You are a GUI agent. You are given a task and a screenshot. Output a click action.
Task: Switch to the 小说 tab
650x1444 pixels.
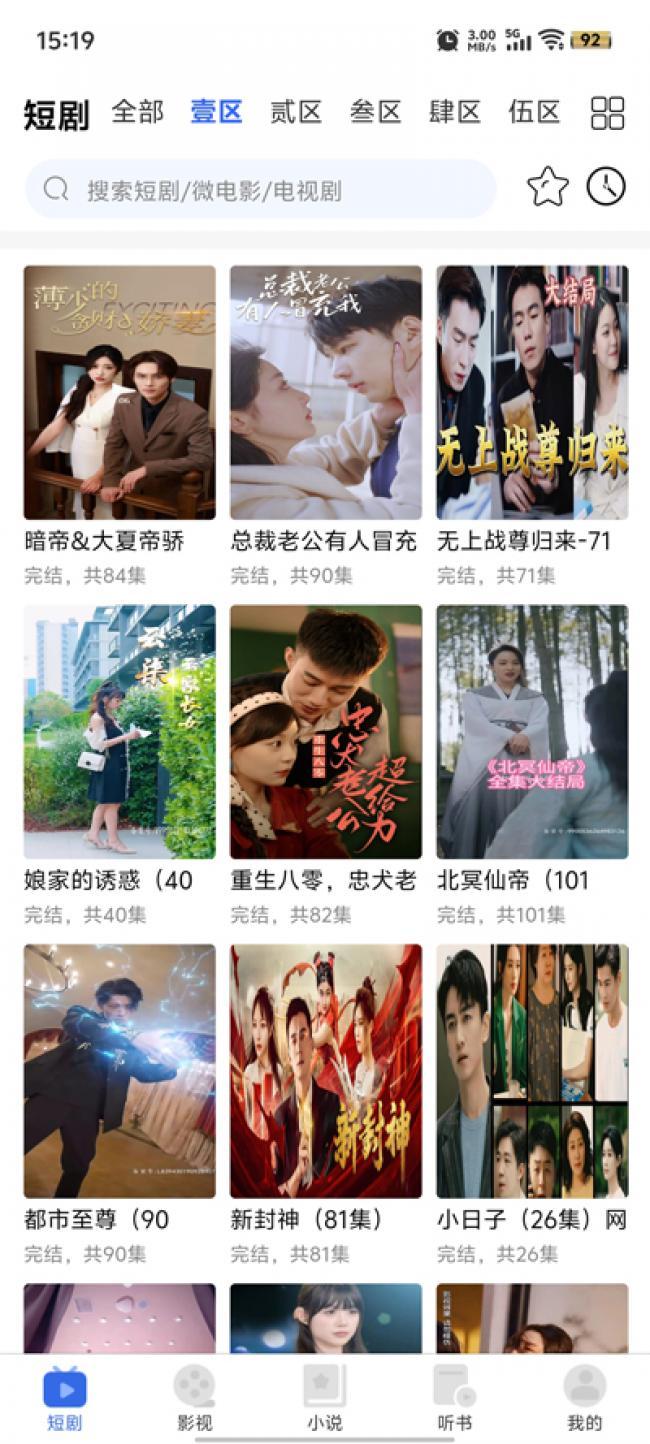coord(324,1397)
